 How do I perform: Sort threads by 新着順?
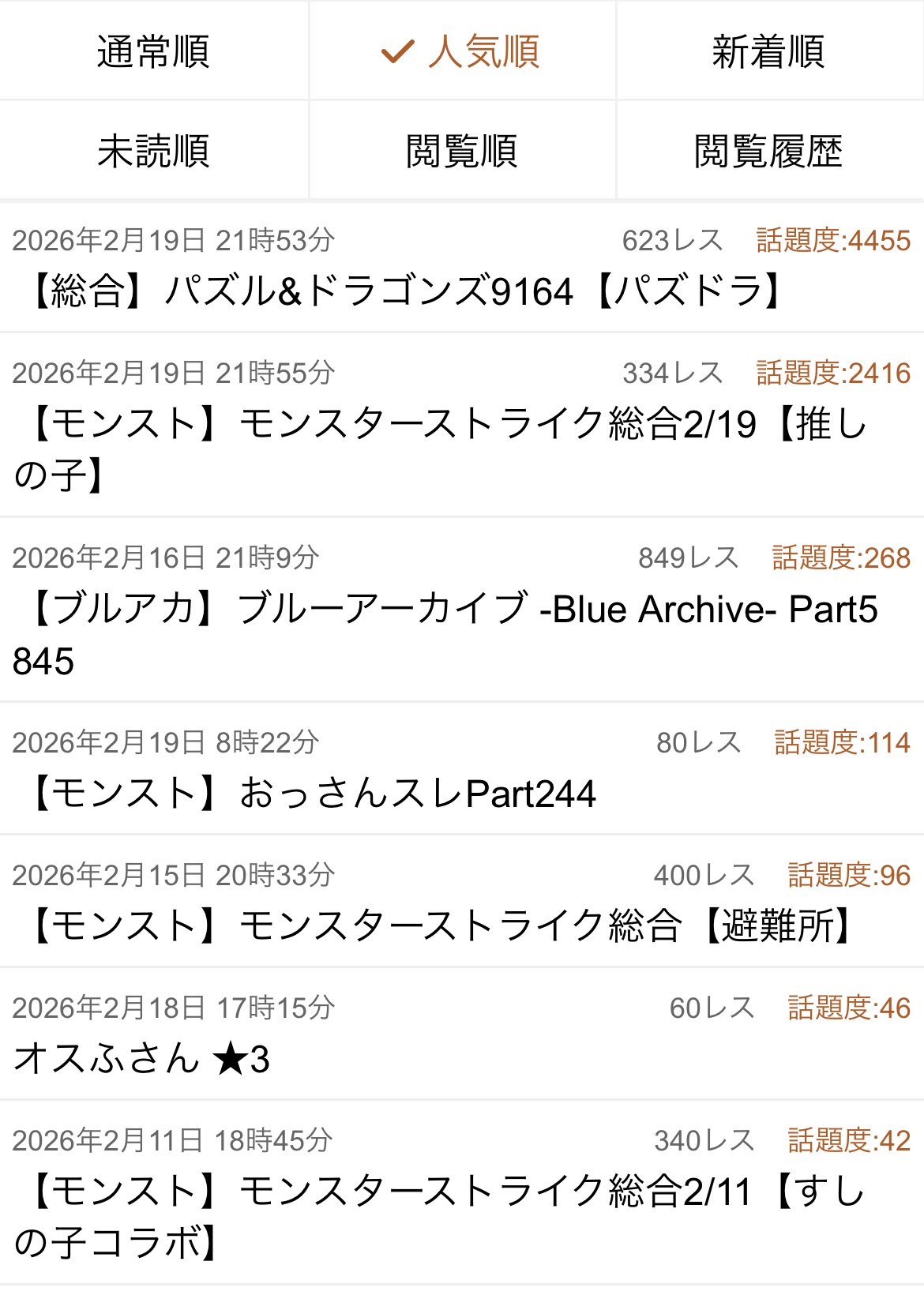click(769, 51)
